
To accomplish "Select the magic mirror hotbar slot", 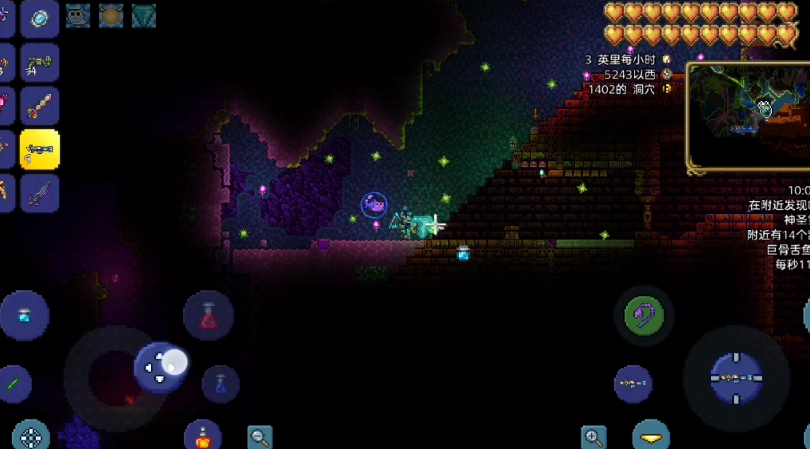I will (39, 18).
